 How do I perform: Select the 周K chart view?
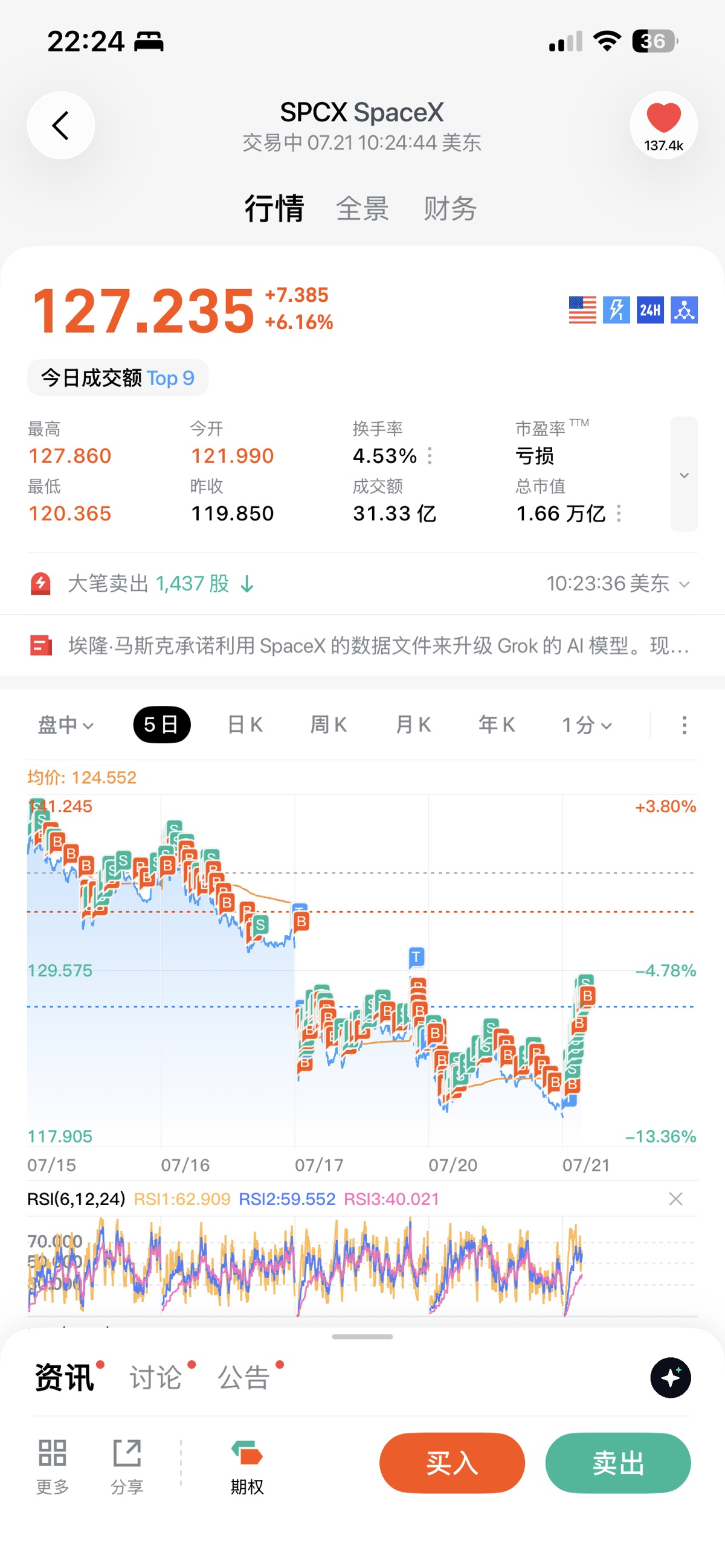point(329,725)
